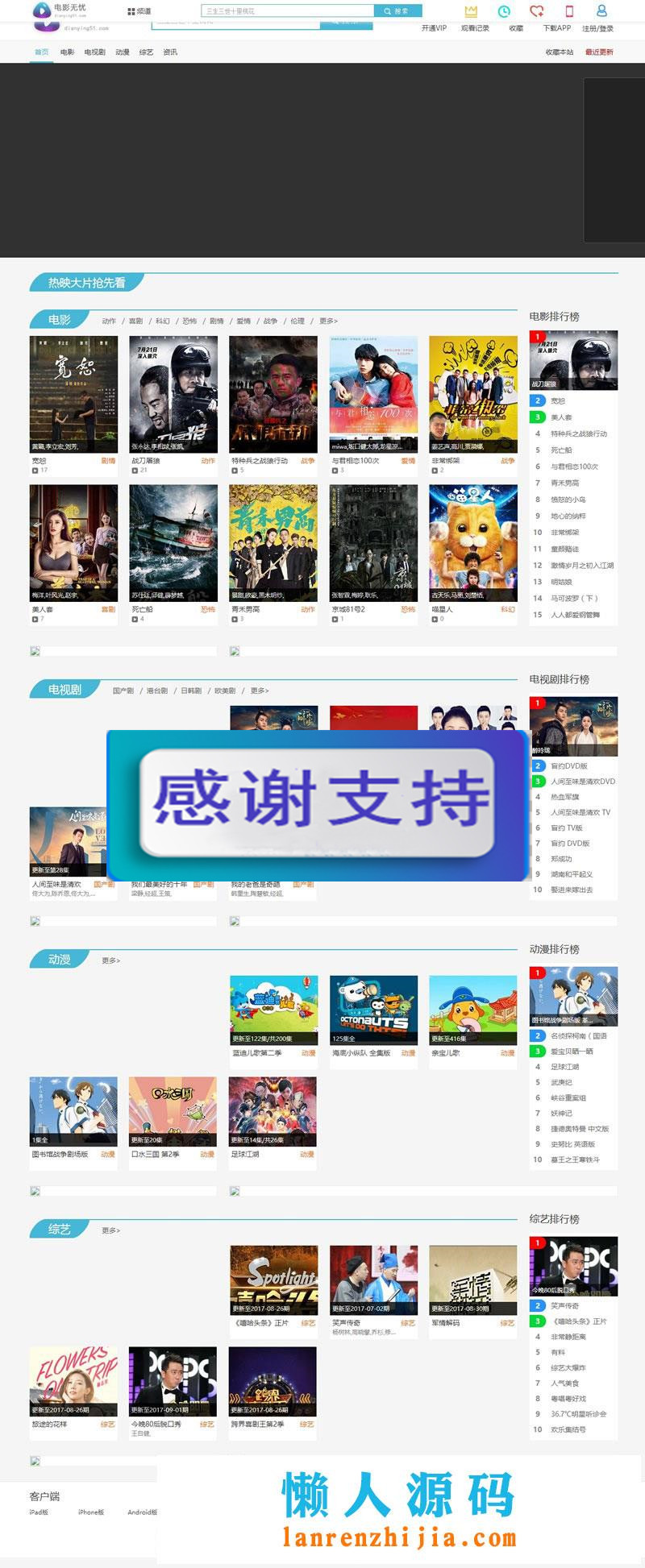Viewport: 645px width, 1568px height.
Task: Open the 最近更新 link
Action: tap(599, 52)
